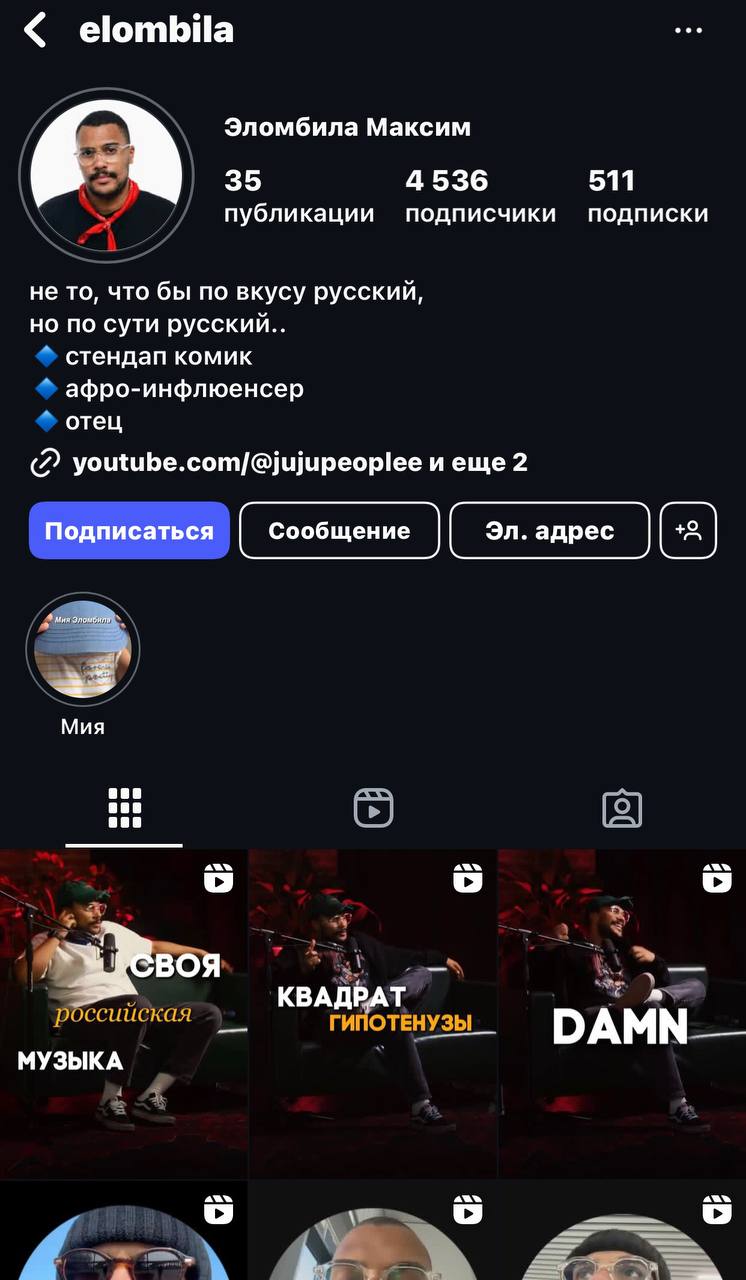
Task: Switch to the posts grid tab
Action: click(x=124, y=808)
